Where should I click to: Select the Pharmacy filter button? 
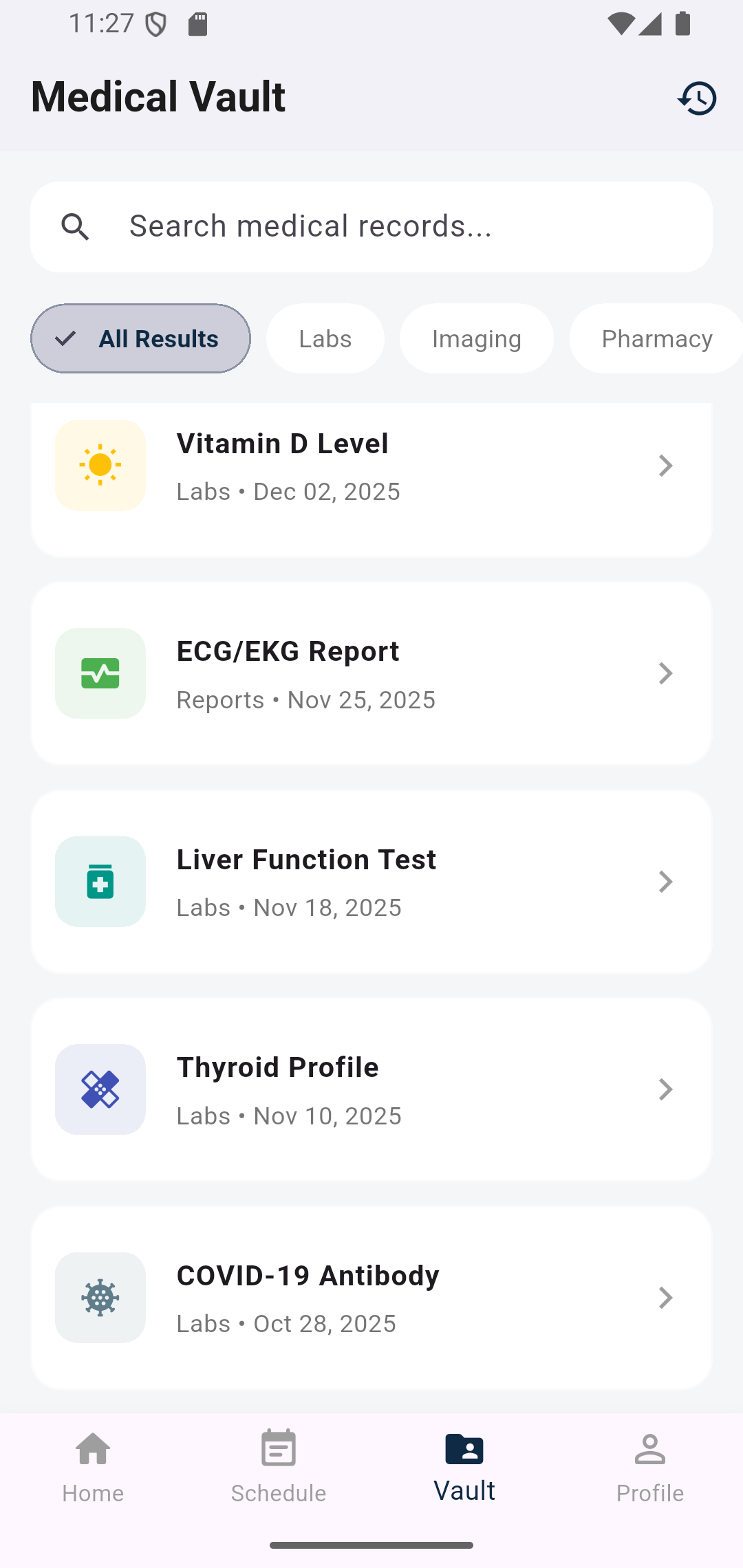point(656,338)
